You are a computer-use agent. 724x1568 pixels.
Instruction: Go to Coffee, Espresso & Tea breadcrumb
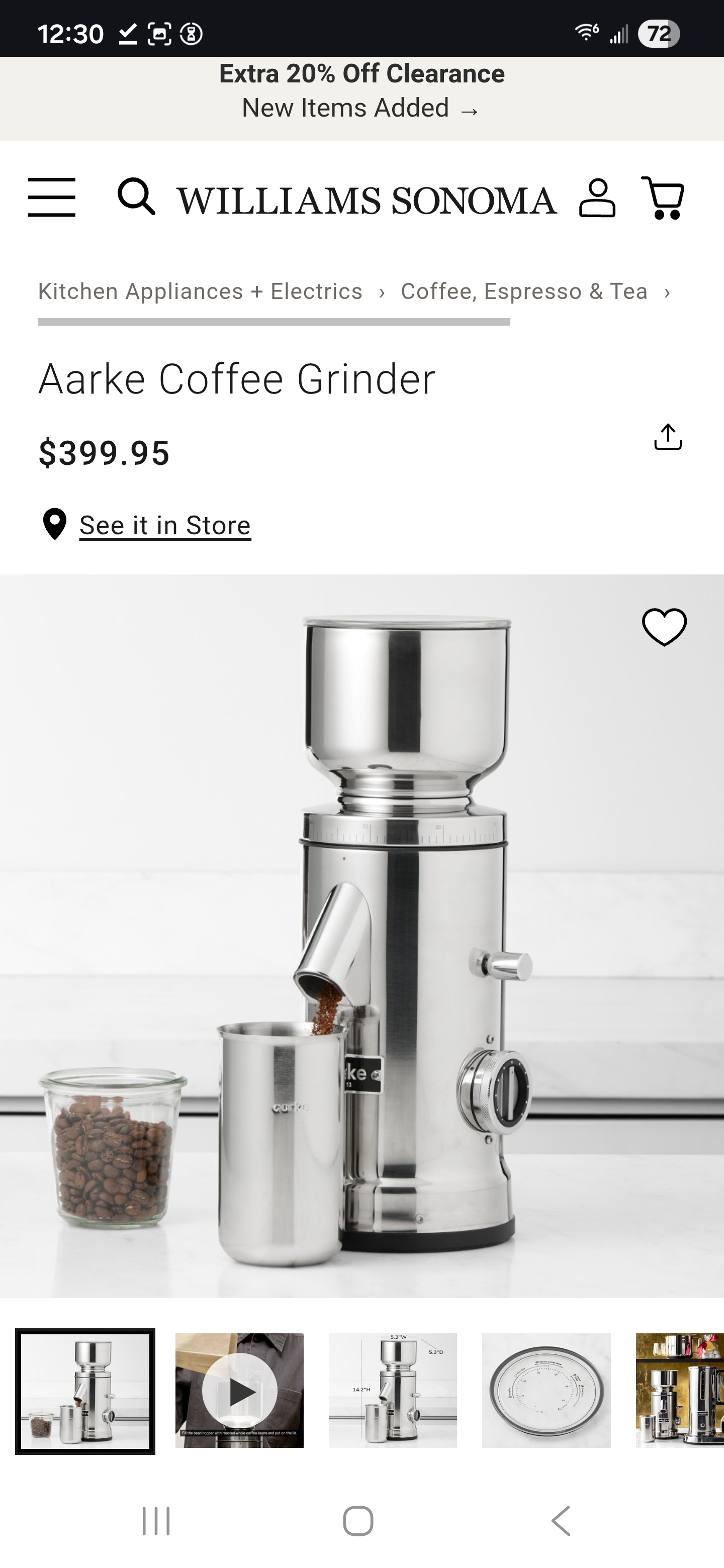[x=524, y=291]
